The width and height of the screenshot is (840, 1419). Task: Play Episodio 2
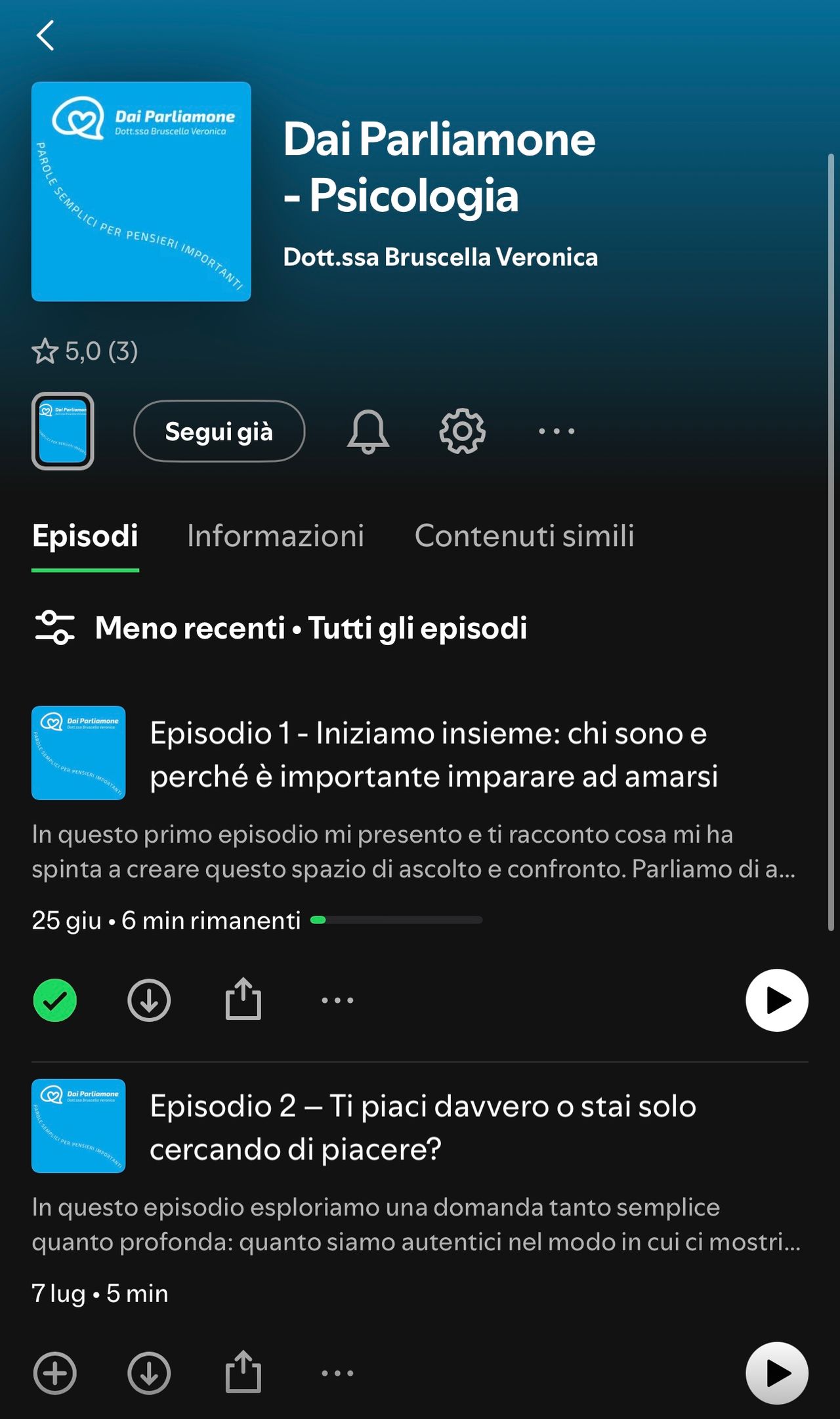click(x=777, y=1373)
